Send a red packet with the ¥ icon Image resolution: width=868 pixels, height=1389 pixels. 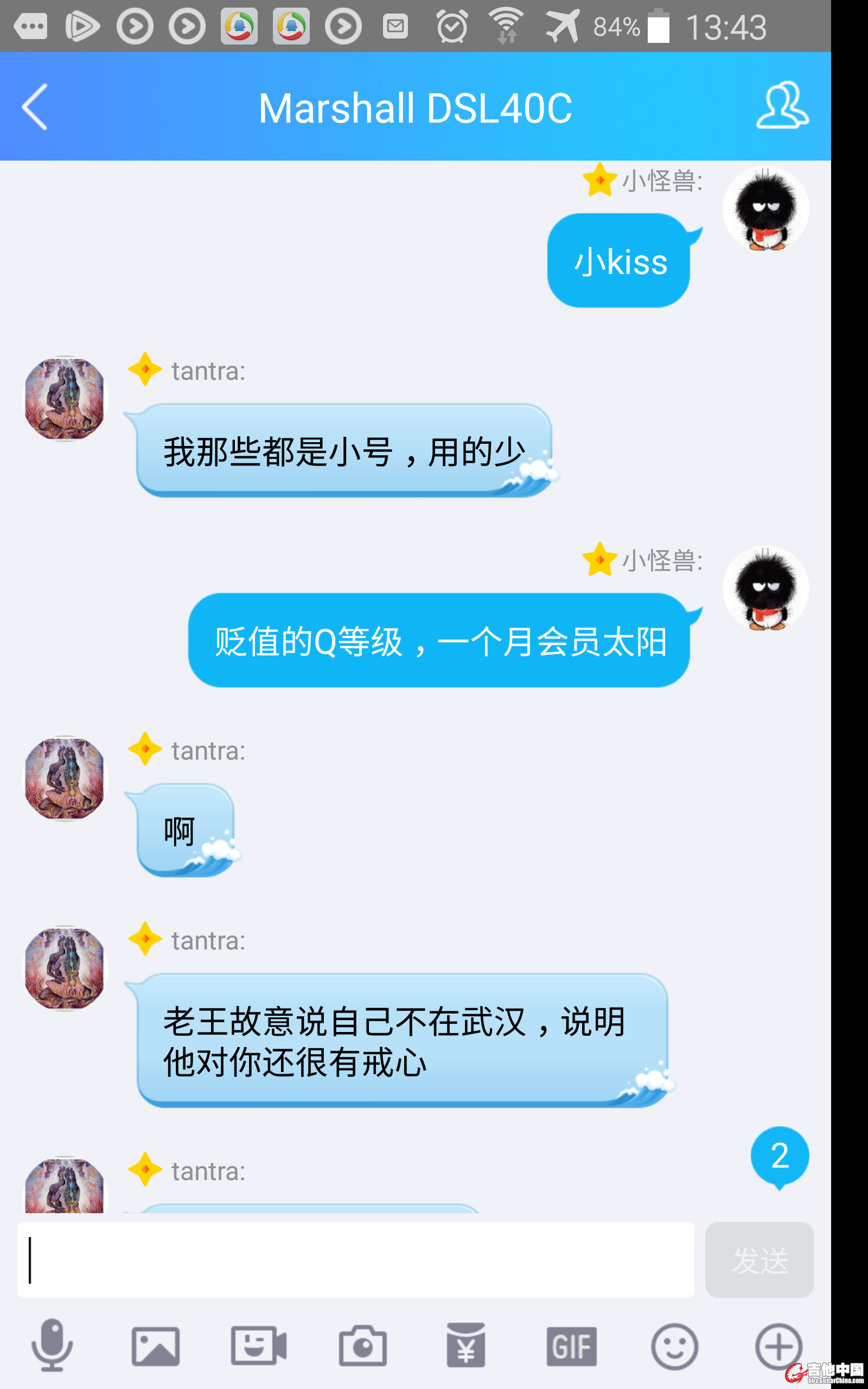466,1346
